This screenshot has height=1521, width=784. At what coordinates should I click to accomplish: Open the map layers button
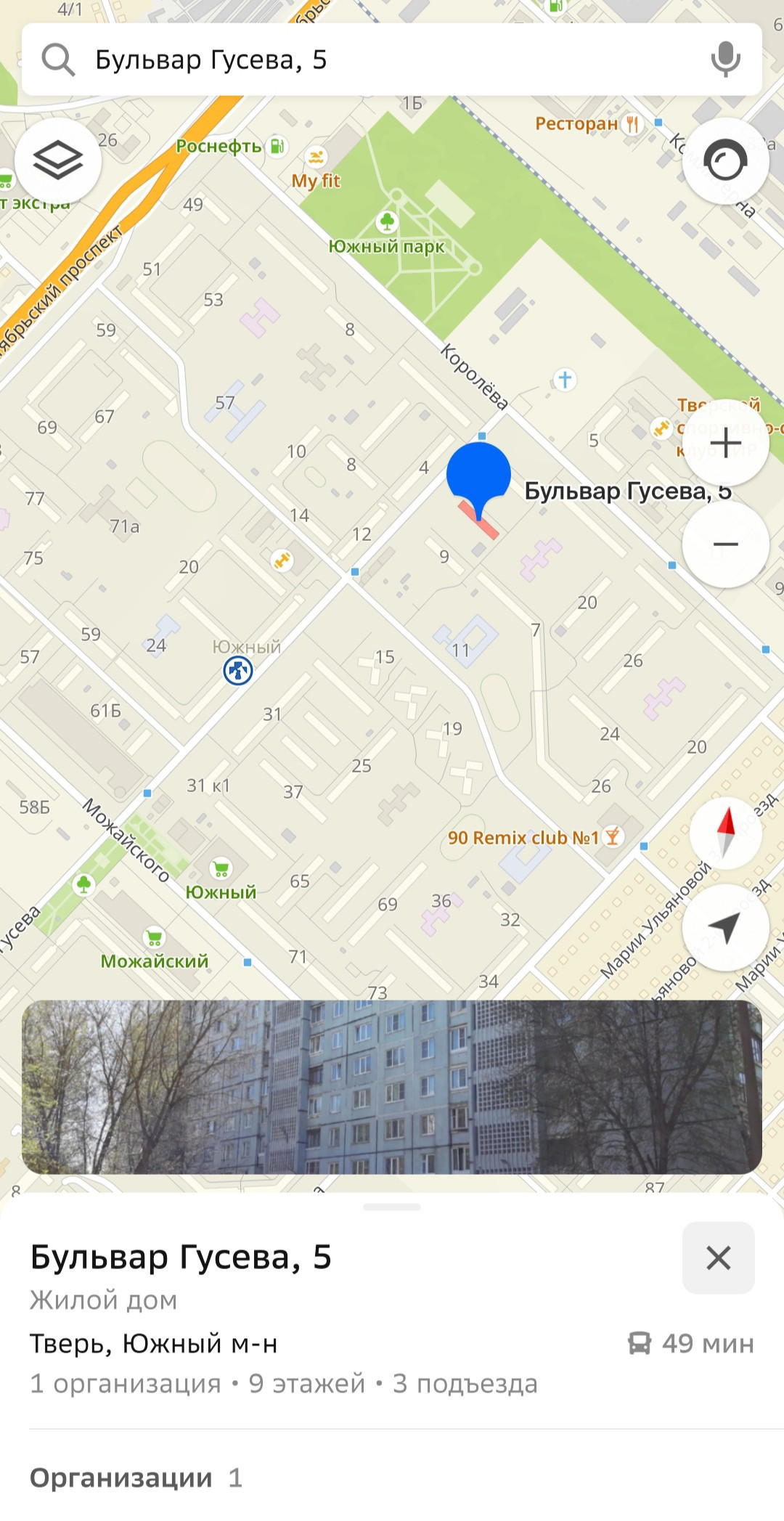(x=58, y=160)
